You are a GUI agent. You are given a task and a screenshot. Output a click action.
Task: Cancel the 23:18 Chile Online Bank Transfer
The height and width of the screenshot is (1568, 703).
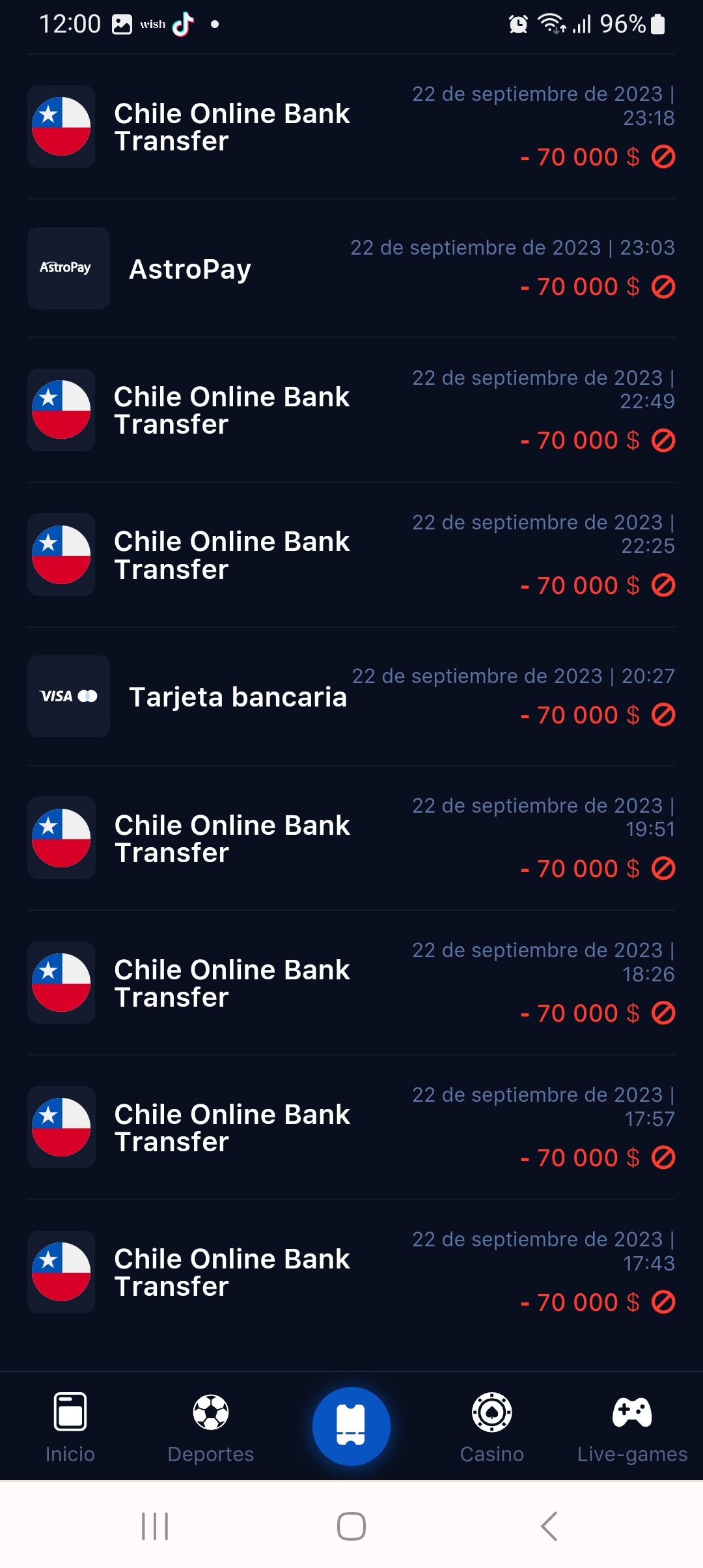tap(663, 157)
